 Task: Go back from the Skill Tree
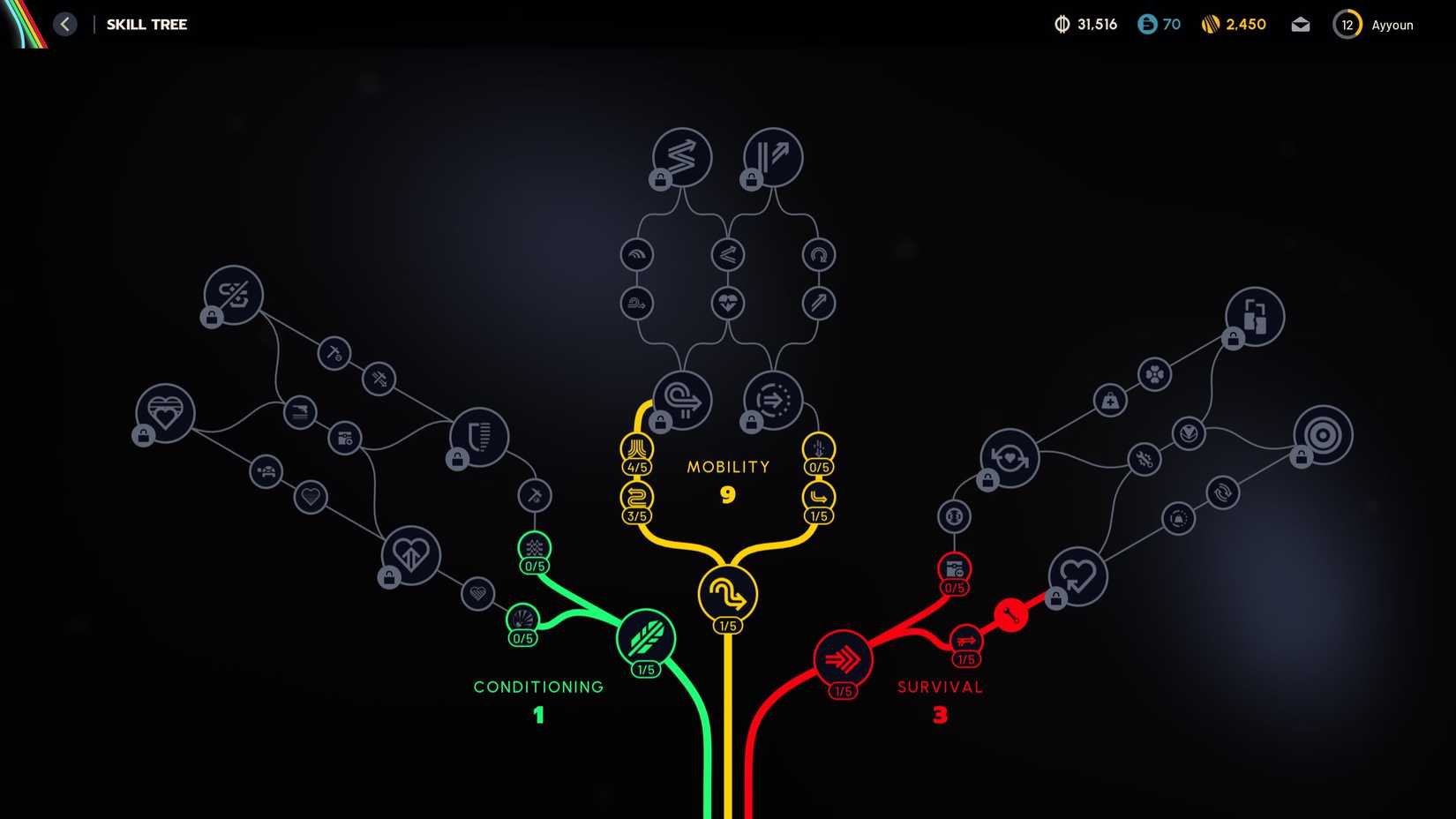point(64,25)
